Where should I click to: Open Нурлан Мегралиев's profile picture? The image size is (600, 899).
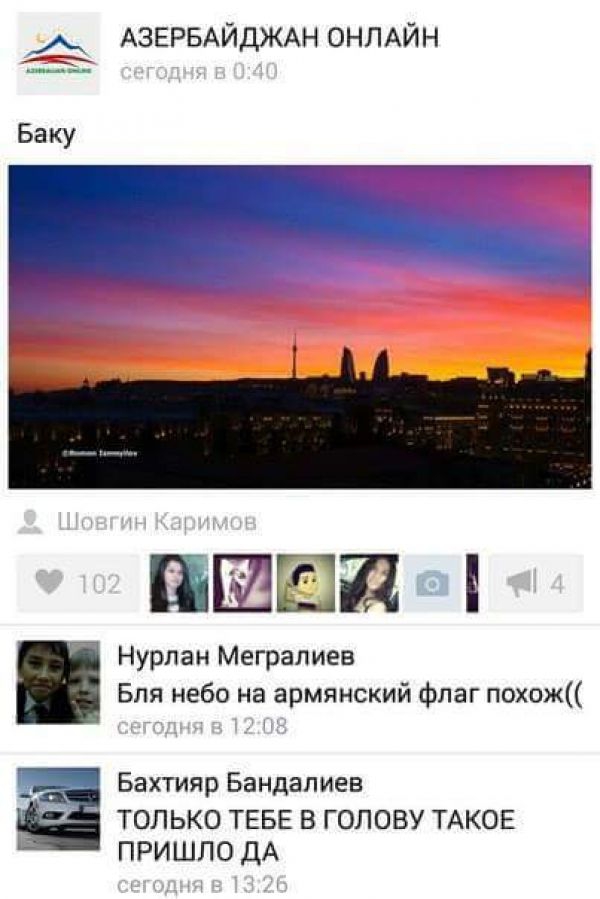[x=58, y=682]
